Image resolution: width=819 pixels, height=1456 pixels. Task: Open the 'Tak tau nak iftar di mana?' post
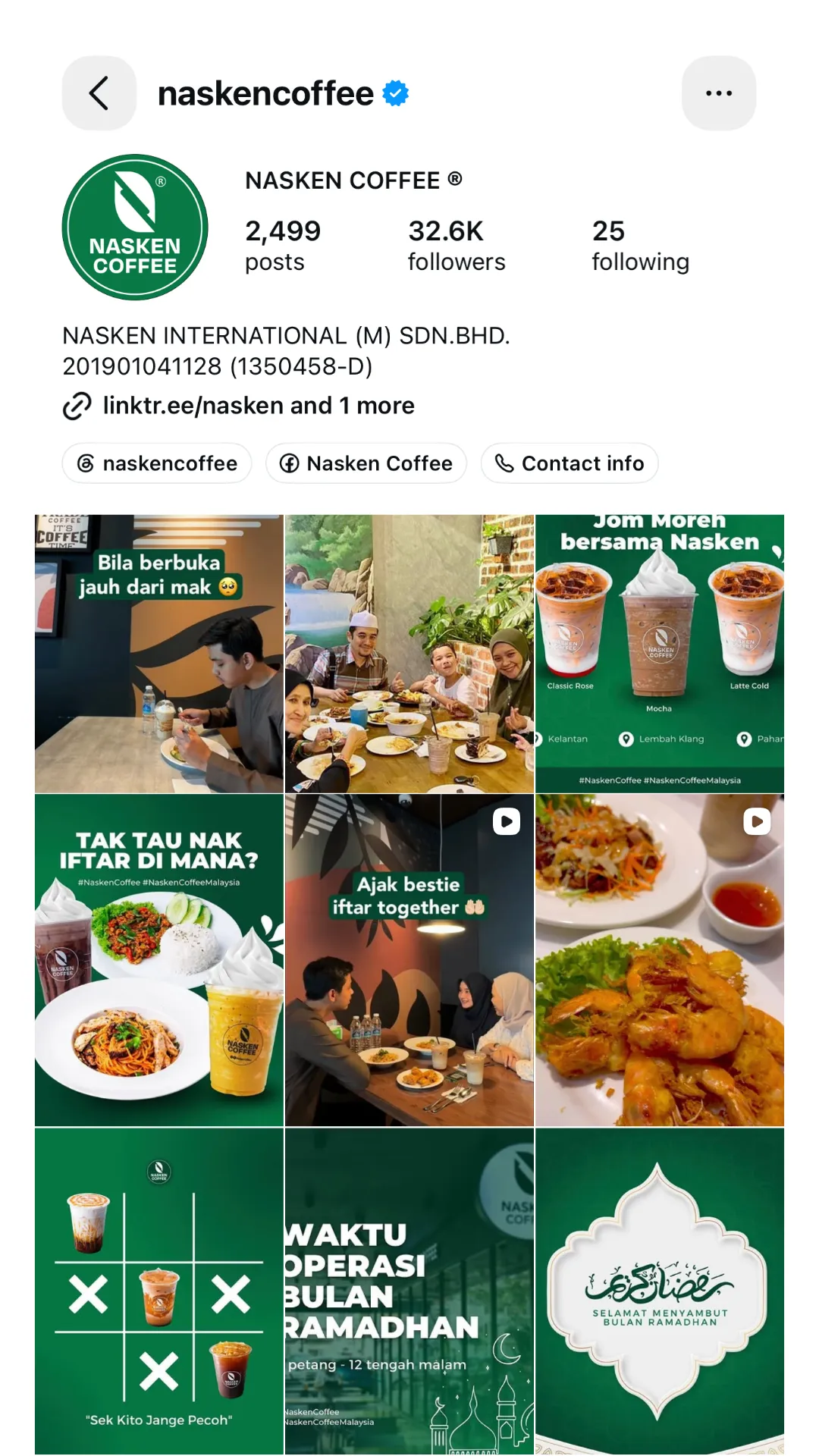tap(159, 960)
